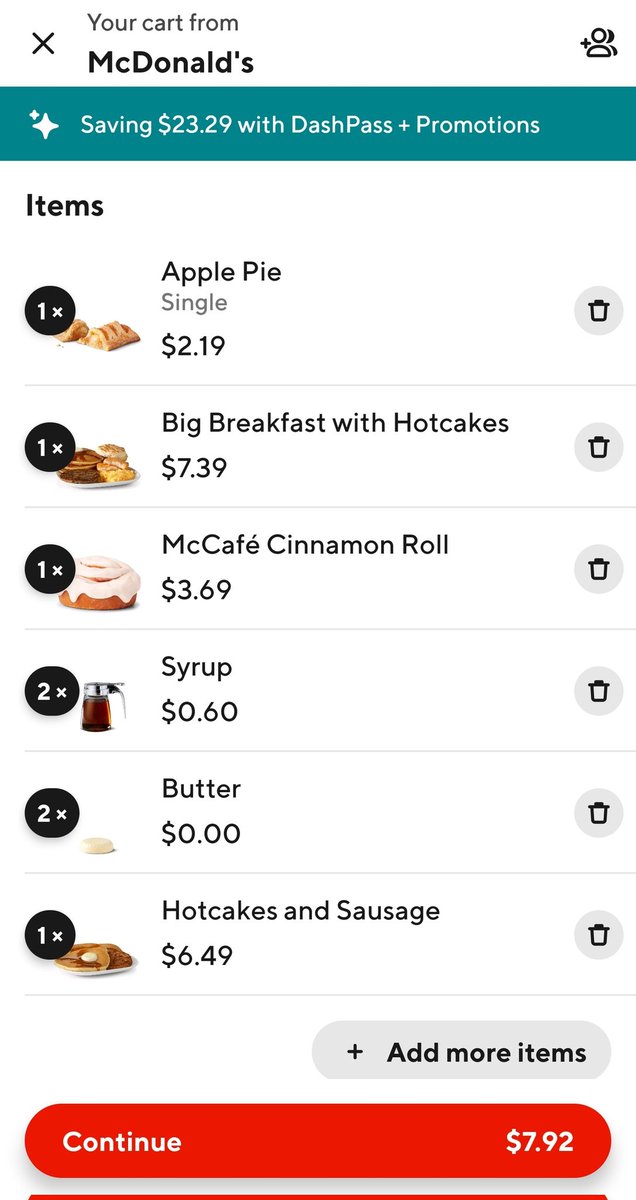Screen dimensions: 636x1200
Task: Delete Big Breakfast with Hotcakes
Action: tap(598, 447)
